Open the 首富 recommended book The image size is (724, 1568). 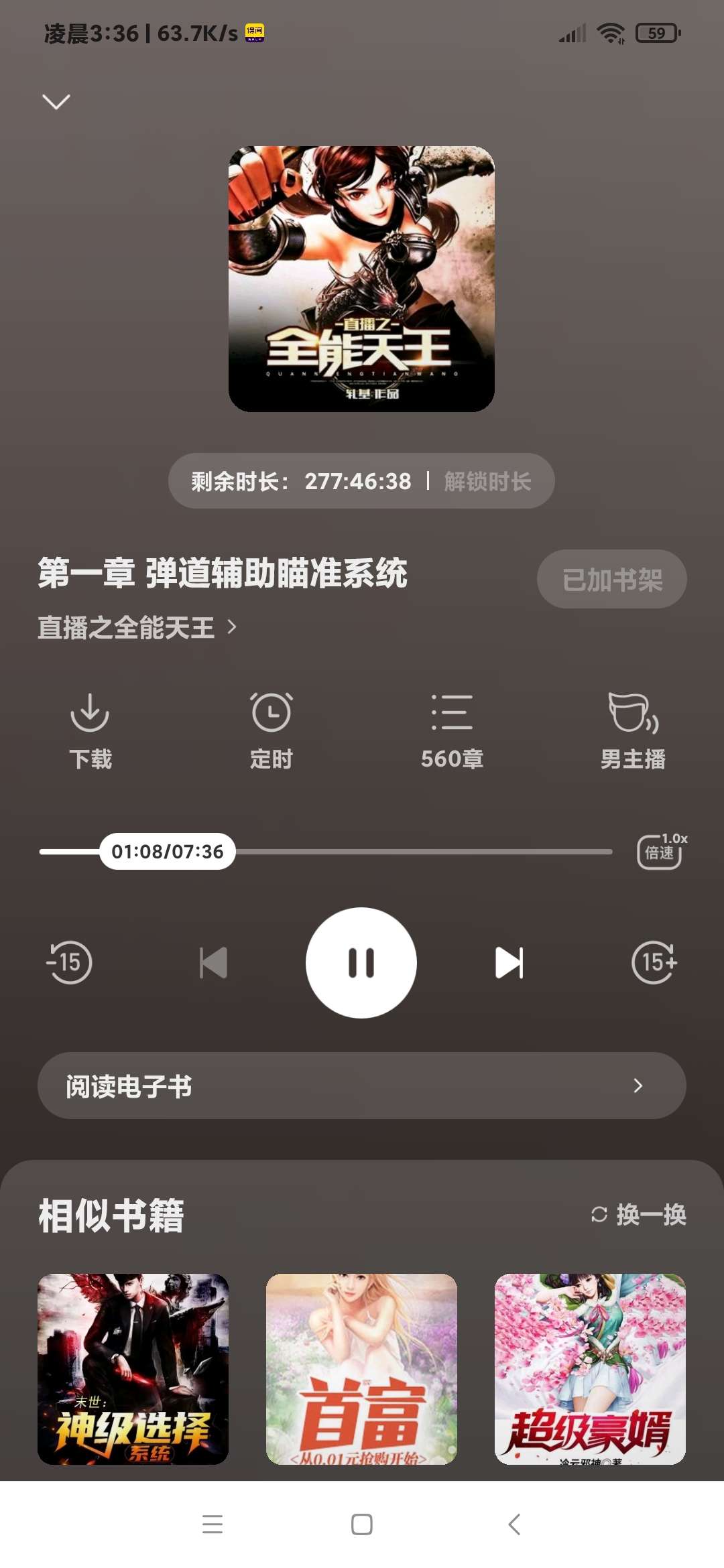(x=362, y=1367)
